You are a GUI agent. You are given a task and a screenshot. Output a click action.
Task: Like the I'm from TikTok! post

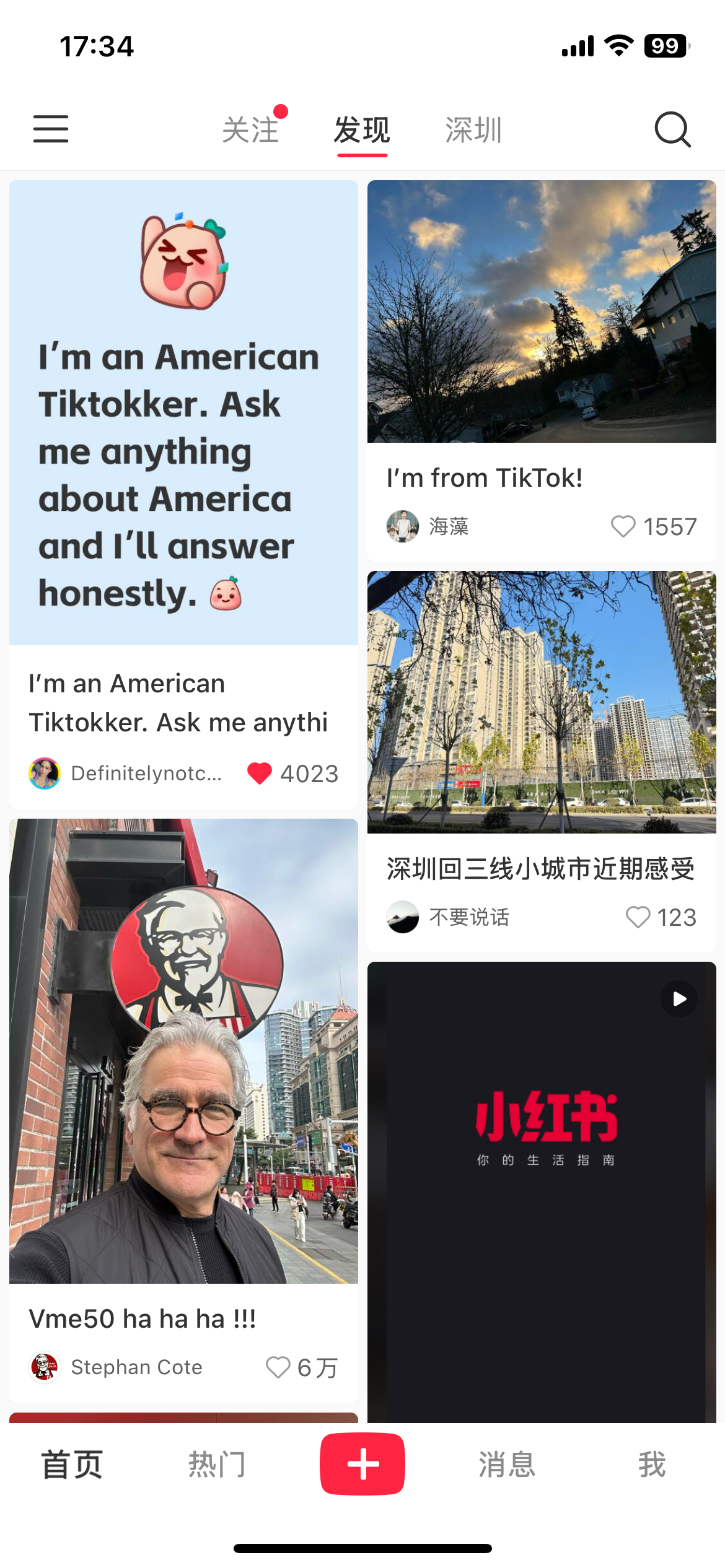click(x=623, y=526)
